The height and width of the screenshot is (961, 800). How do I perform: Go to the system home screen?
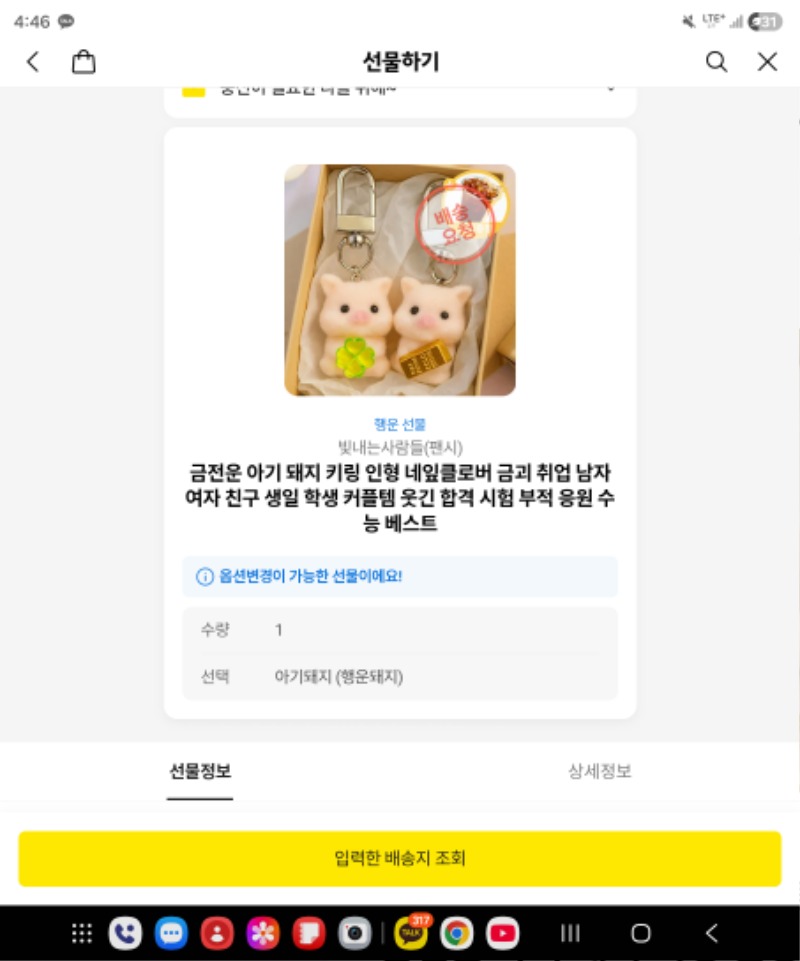point(641,934)
